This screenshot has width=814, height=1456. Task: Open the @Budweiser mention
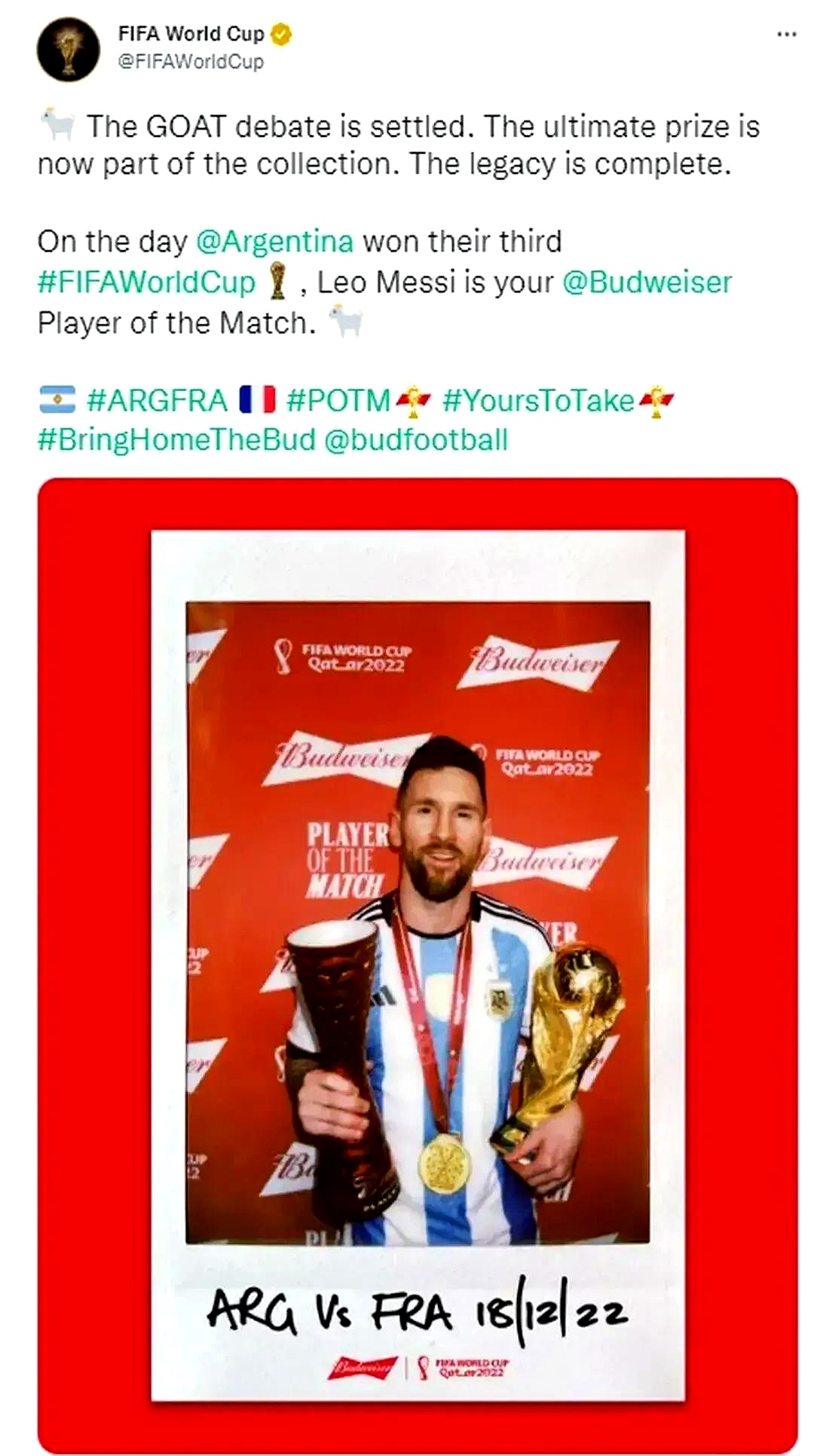point(647,282)
